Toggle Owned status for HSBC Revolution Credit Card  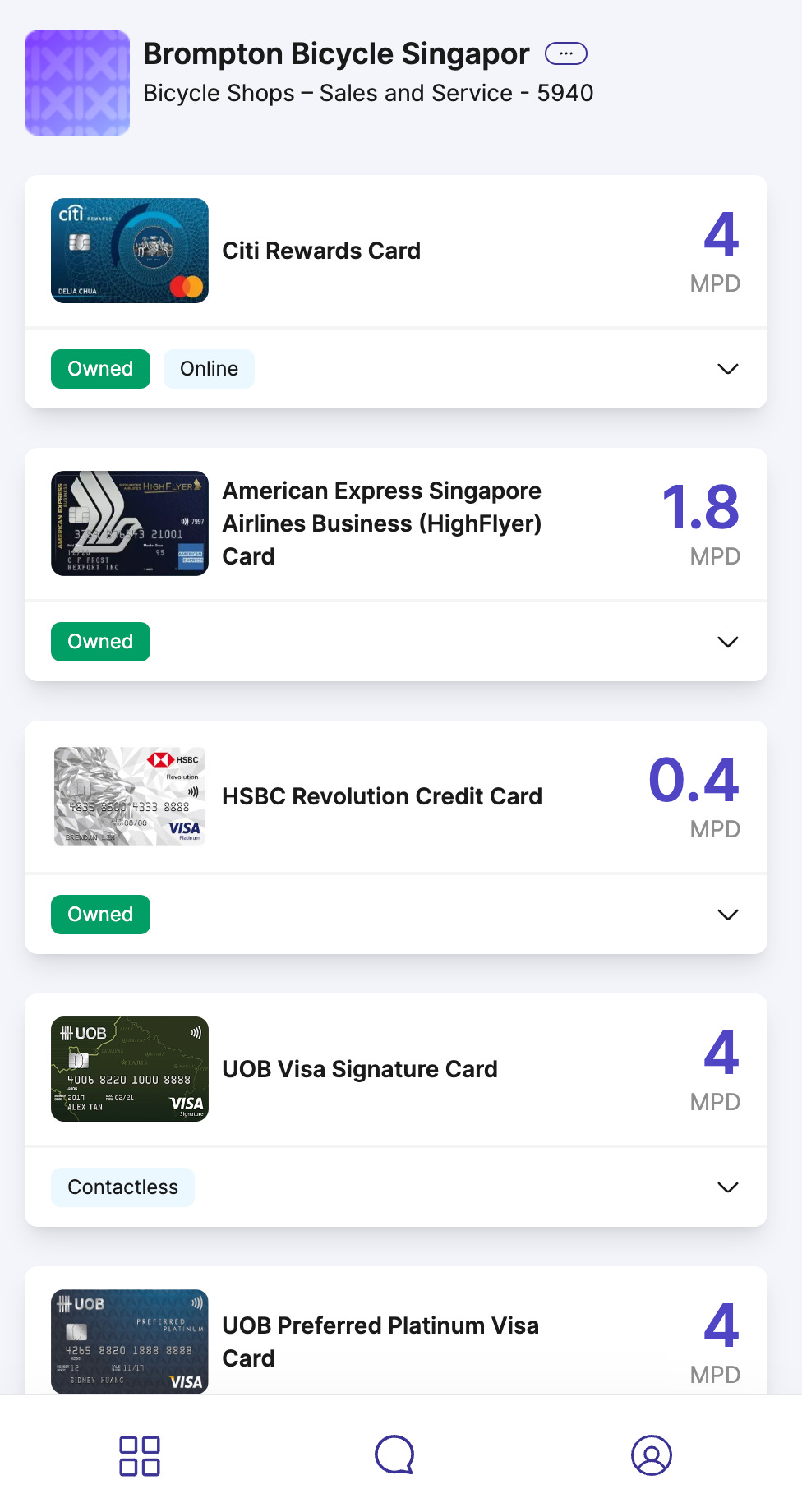(x=100, y=914)
